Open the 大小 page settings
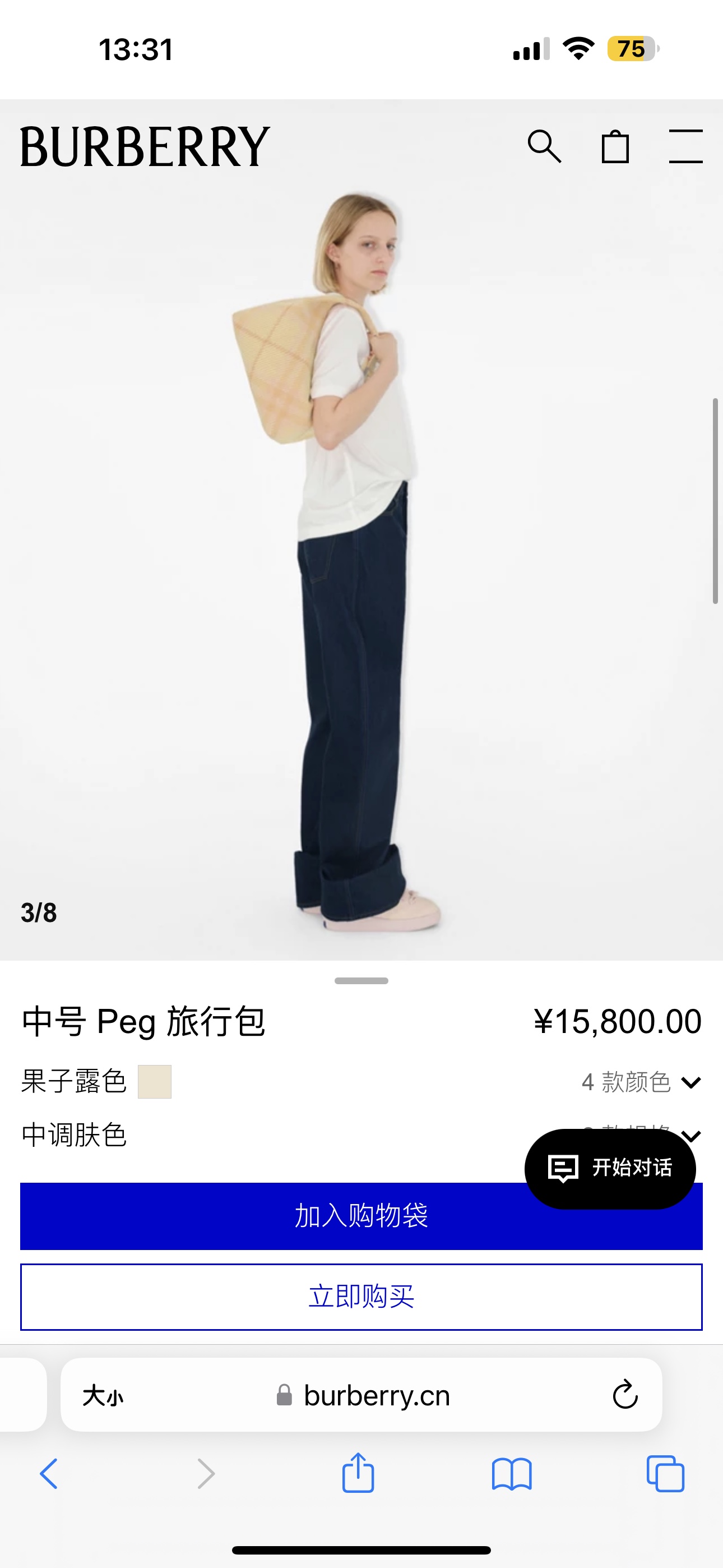Viewport: 723px width, 1568px height. pos(103,1395)
